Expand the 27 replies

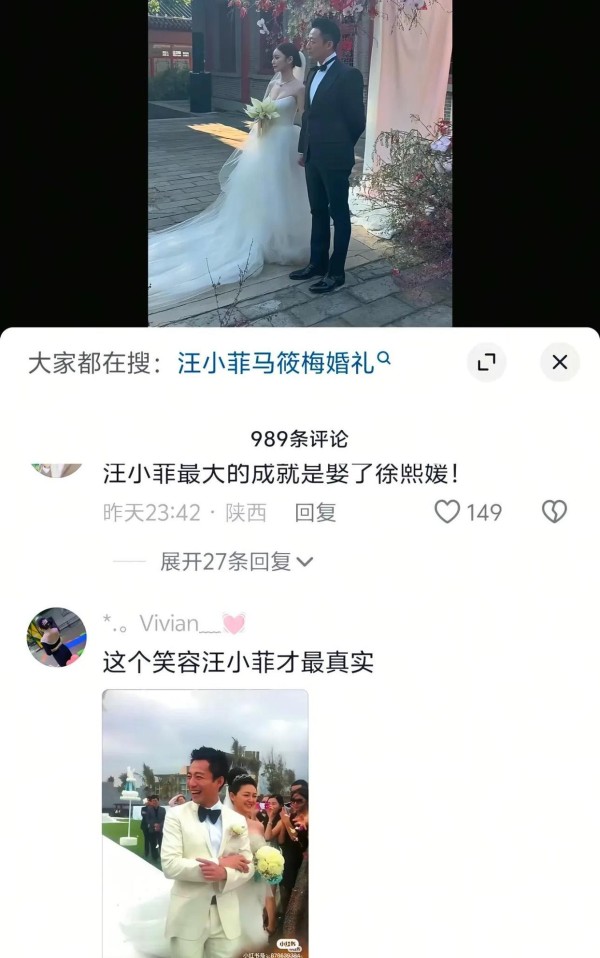(x=236, y=562)
